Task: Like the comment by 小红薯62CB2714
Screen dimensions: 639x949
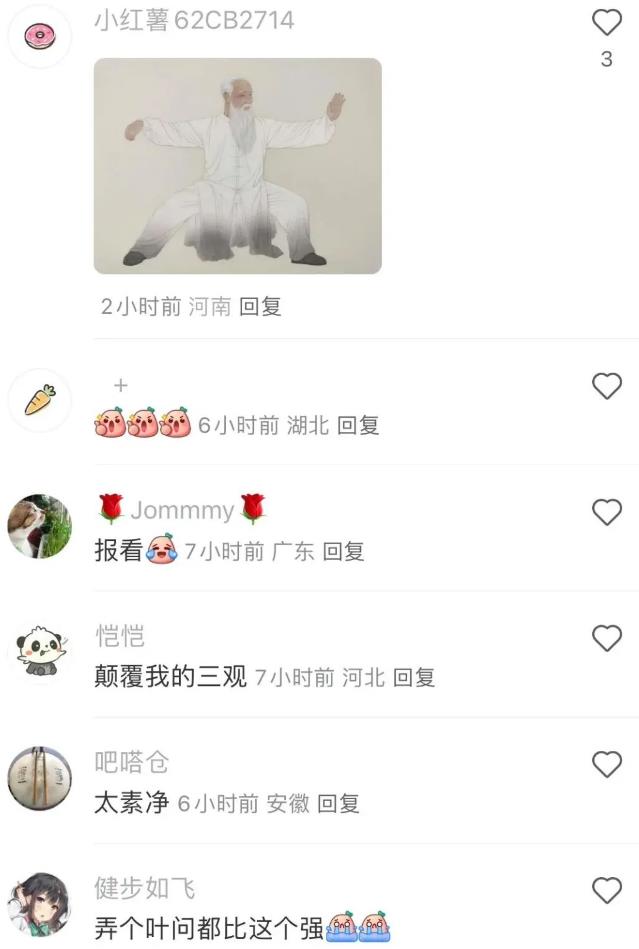Action: click(607, 23)
